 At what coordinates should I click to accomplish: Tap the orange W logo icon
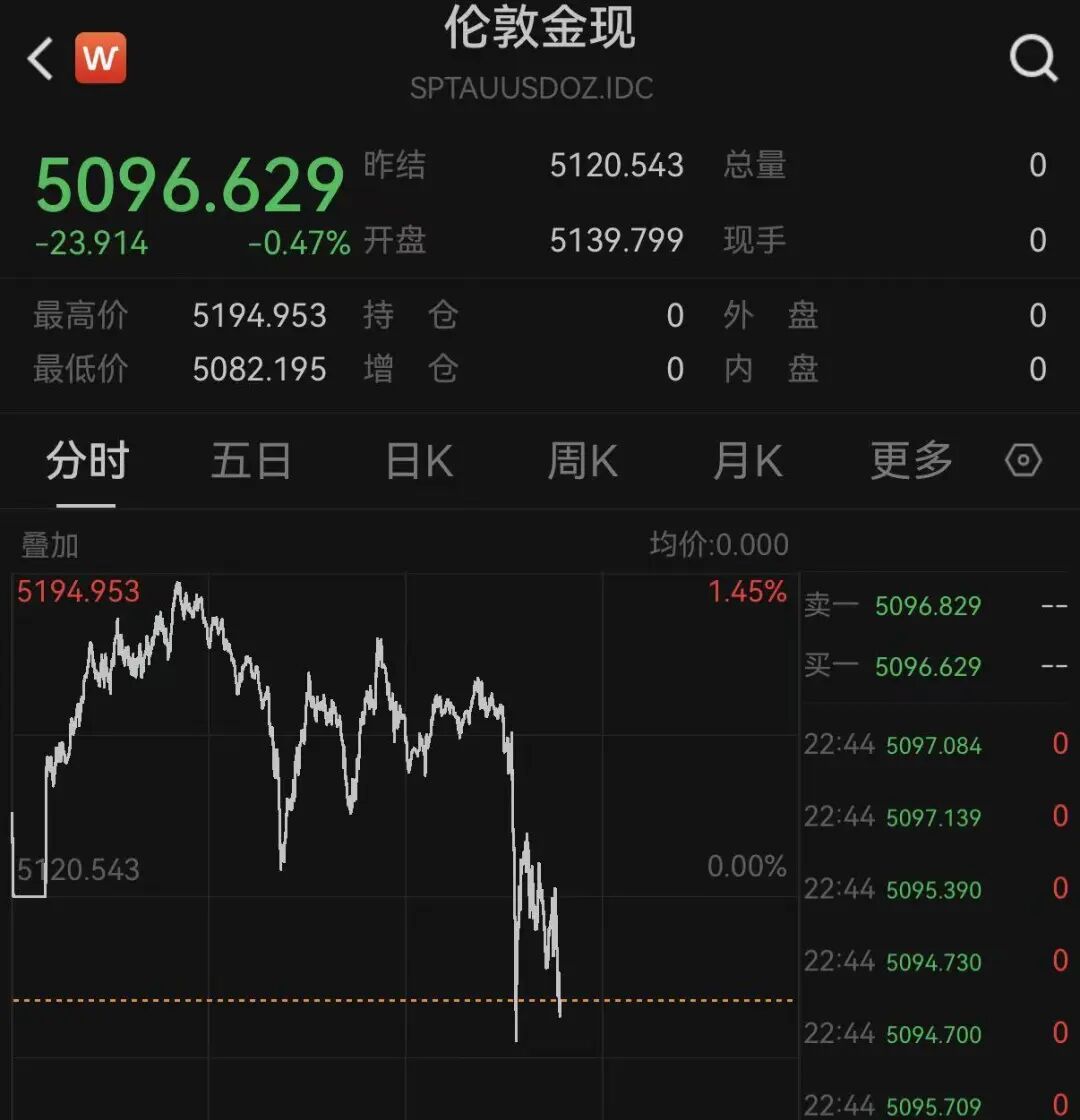coord(100,58)
